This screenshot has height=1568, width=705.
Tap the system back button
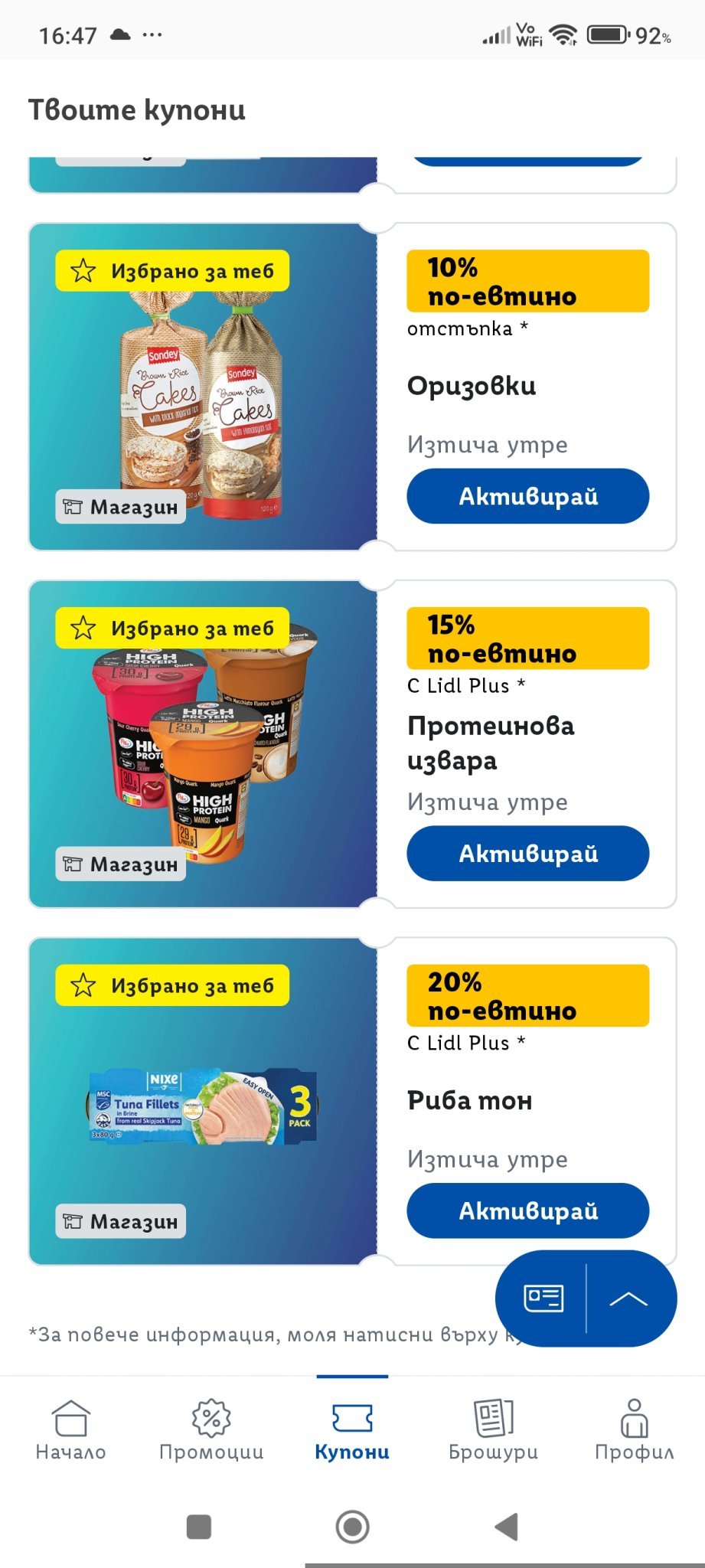pyautogui.click(x=506, y=1527)
